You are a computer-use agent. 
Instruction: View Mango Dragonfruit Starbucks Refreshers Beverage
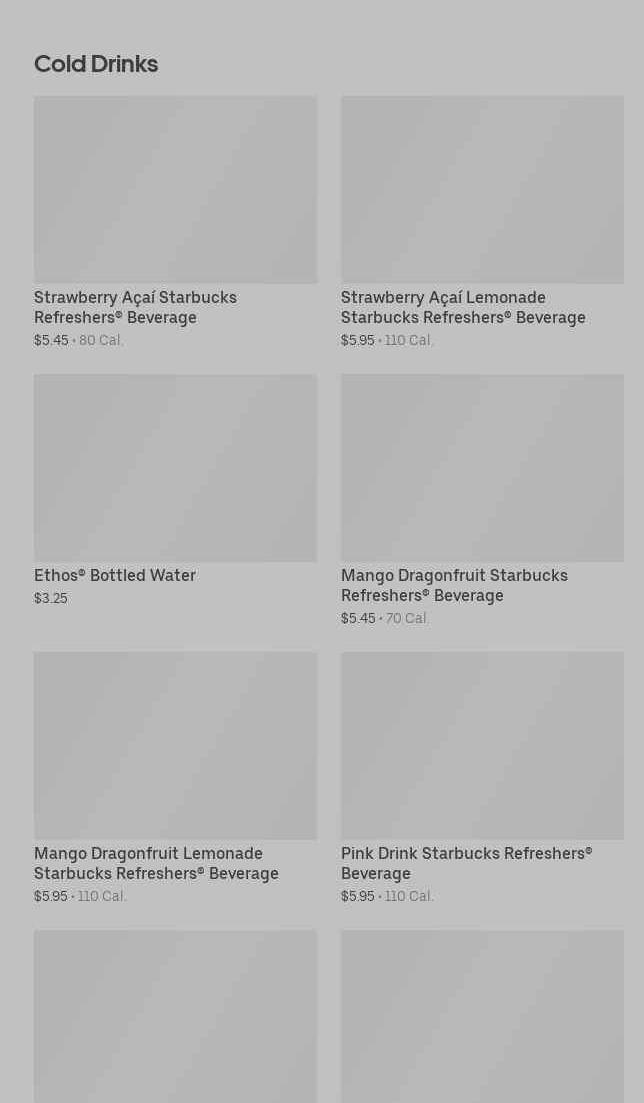[x=482, y=468]
